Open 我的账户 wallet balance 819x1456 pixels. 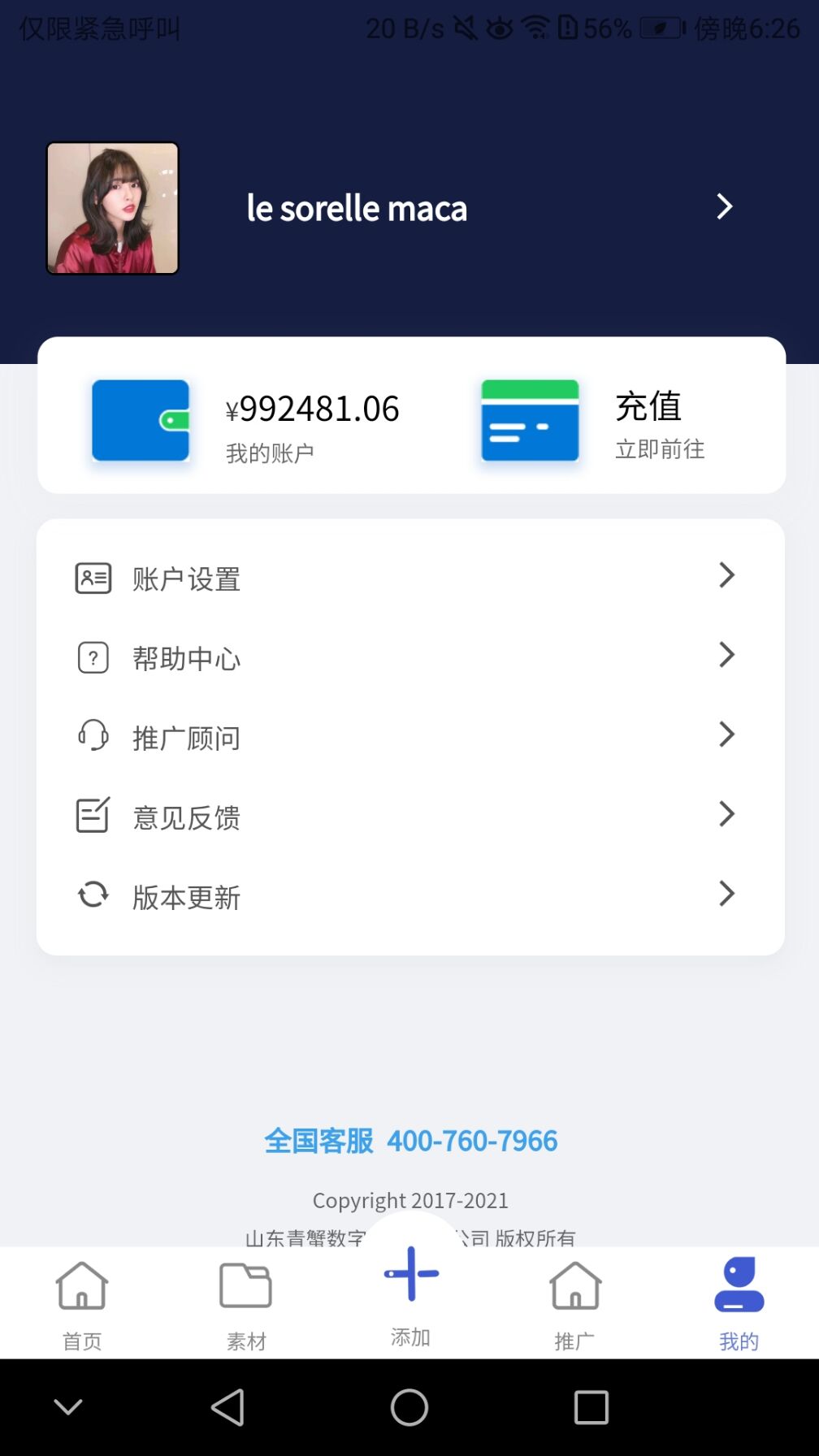[244, 421]
